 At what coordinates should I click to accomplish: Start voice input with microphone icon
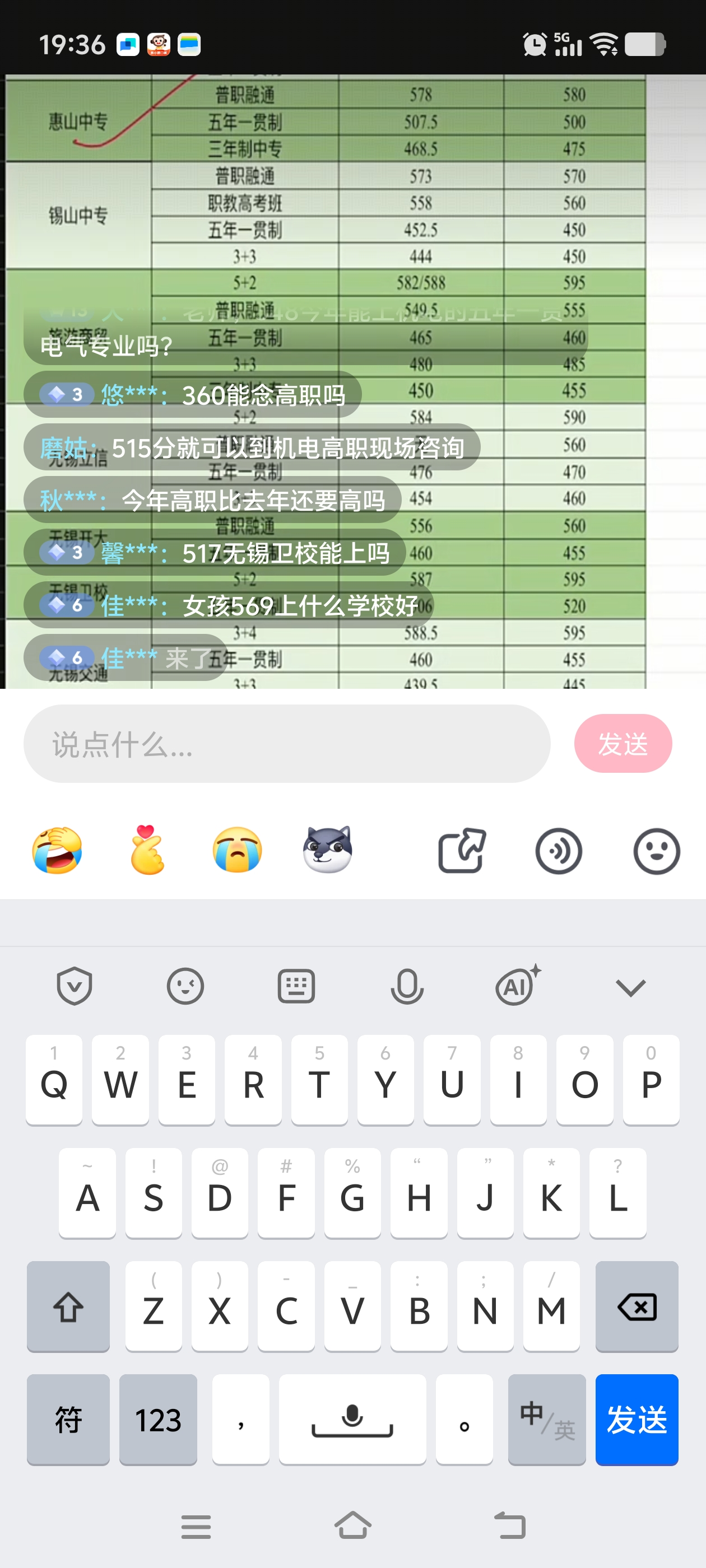coord(407,986)
